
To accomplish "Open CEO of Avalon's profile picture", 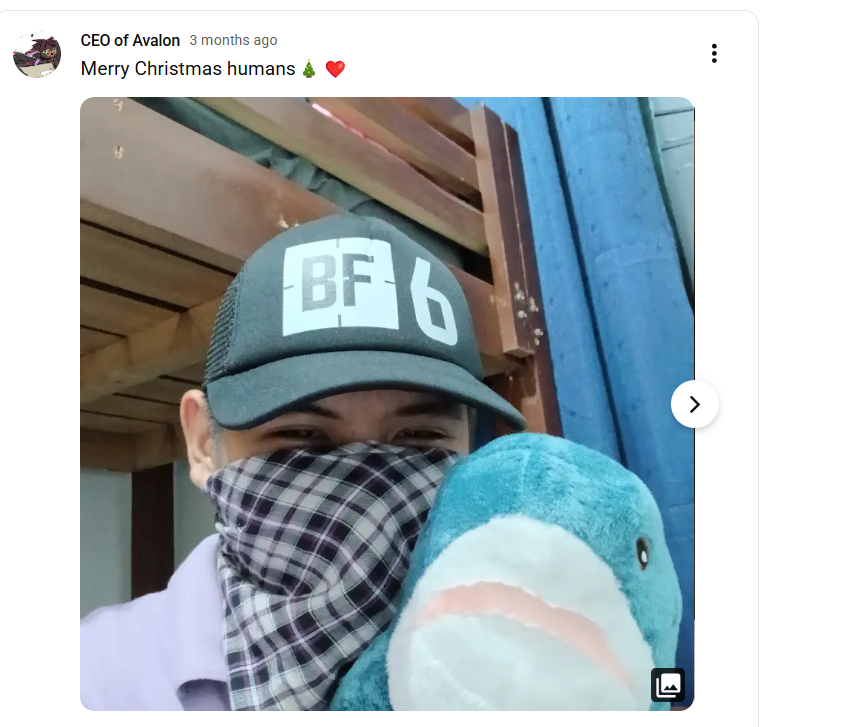I will coord(37,54).
